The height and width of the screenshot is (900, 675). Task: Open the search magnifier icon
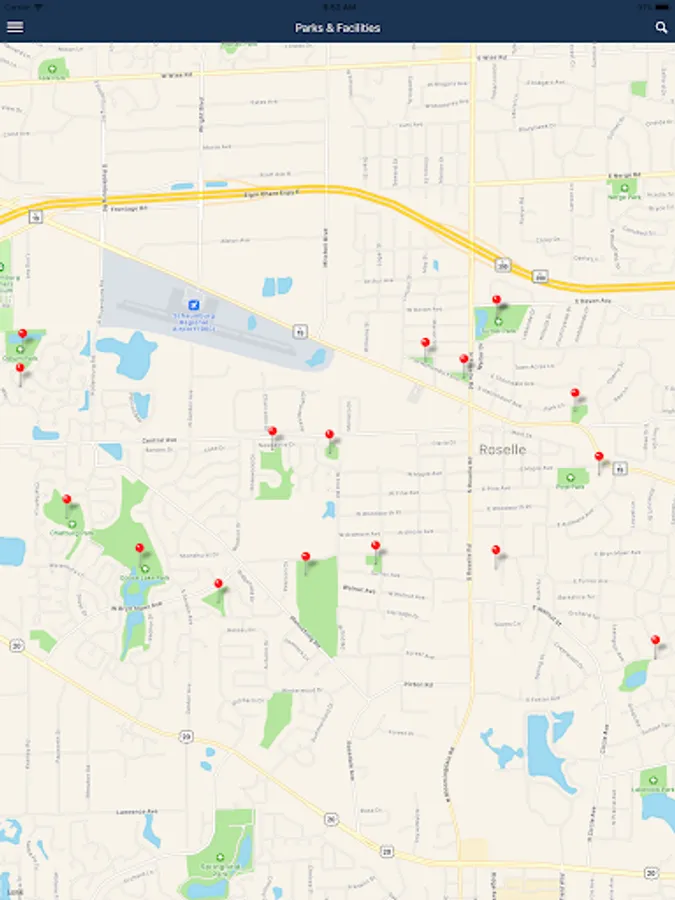tap(661, 27)
